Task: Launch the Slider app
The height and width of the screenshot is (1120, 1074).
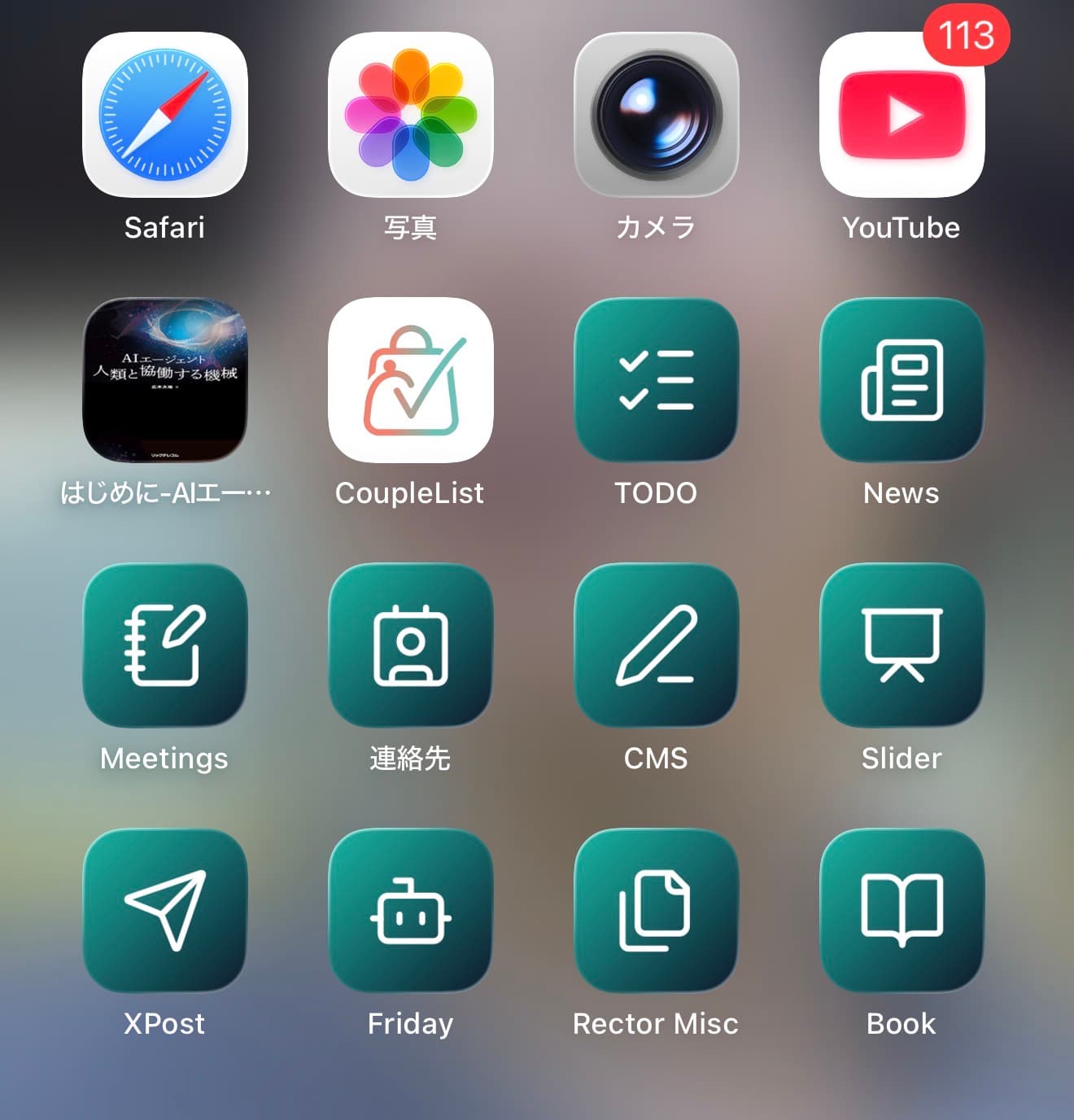Action: [902, 645]
